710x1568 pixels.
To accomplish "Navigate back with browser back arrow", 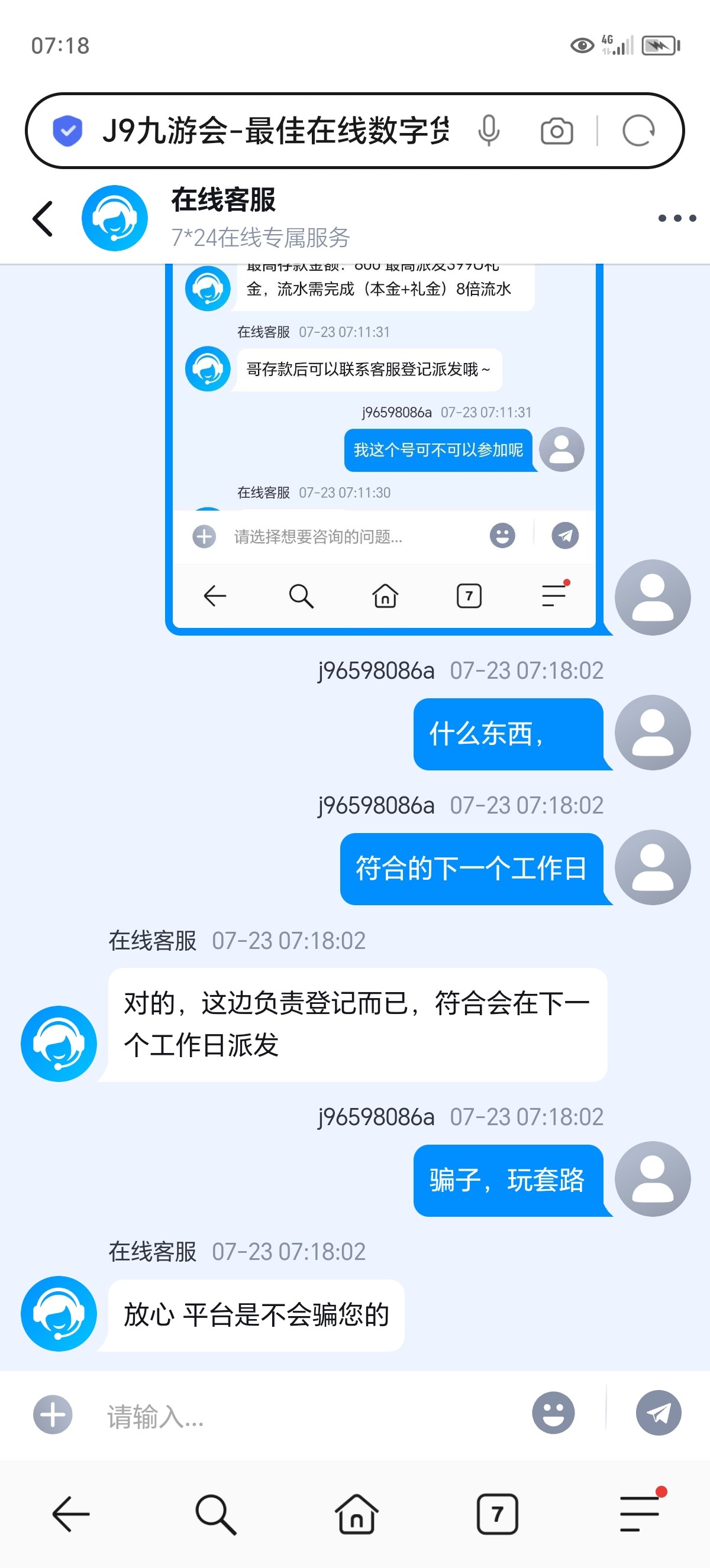I will coord(71,1513).
